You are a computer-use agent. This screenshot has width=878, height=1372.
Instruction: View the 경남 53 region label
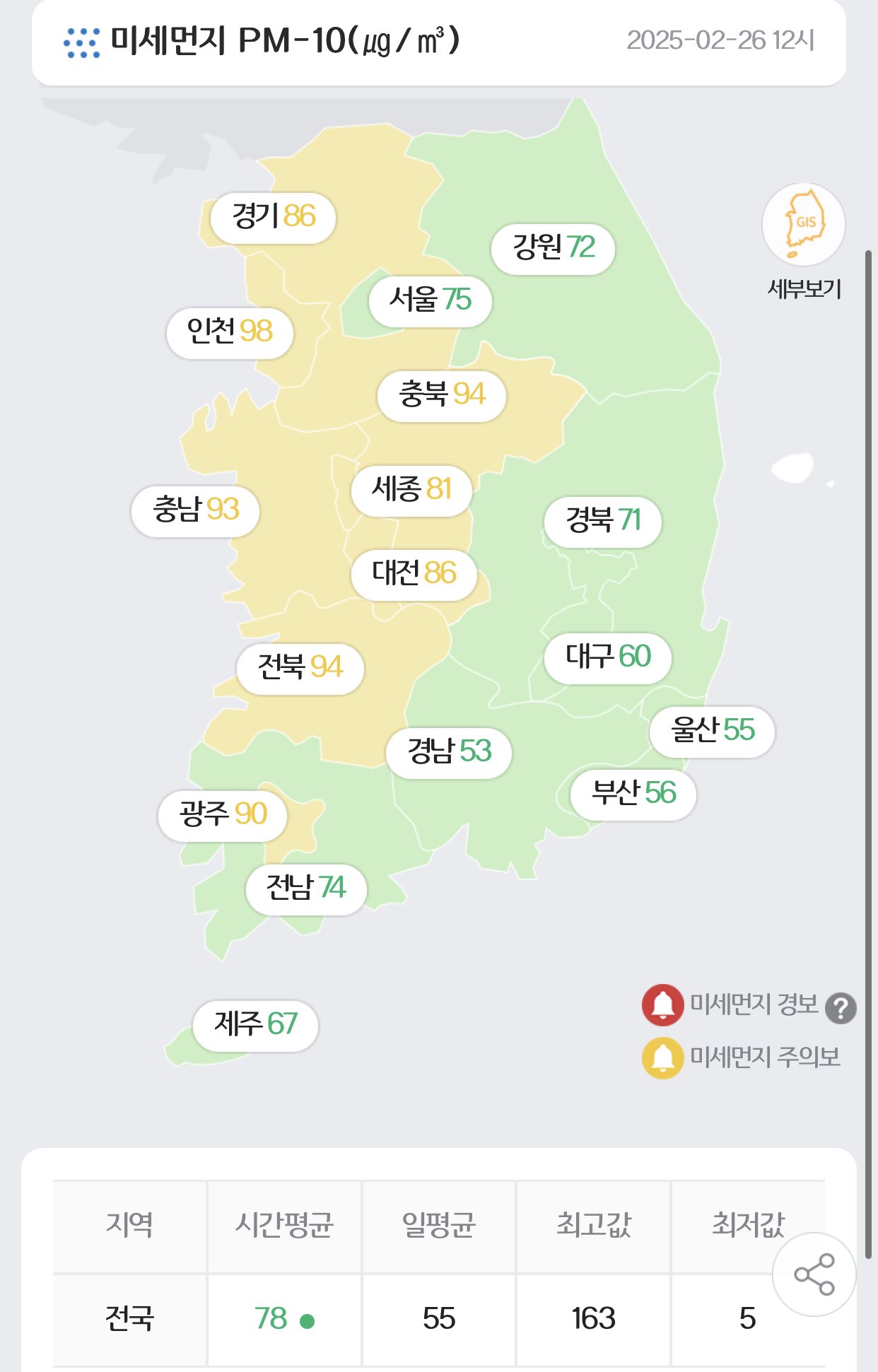[449, 752]
